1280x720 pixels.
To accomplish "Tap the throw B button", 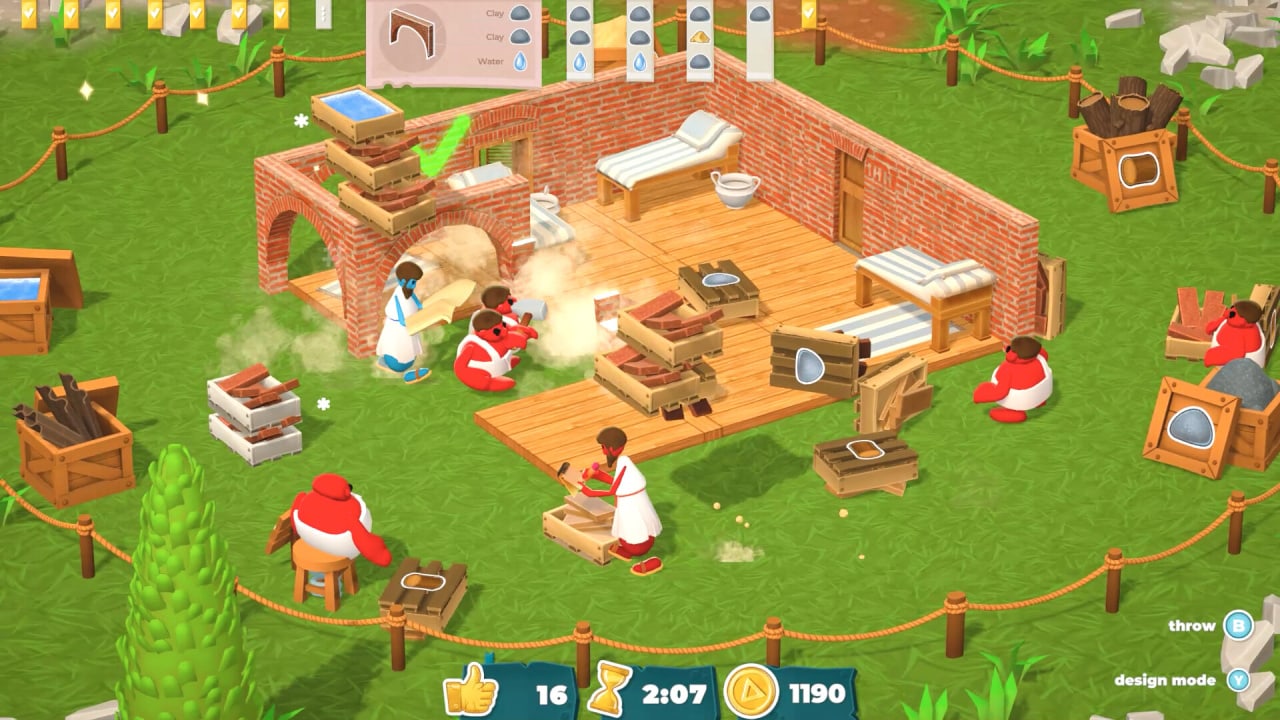I will 1238,626.
